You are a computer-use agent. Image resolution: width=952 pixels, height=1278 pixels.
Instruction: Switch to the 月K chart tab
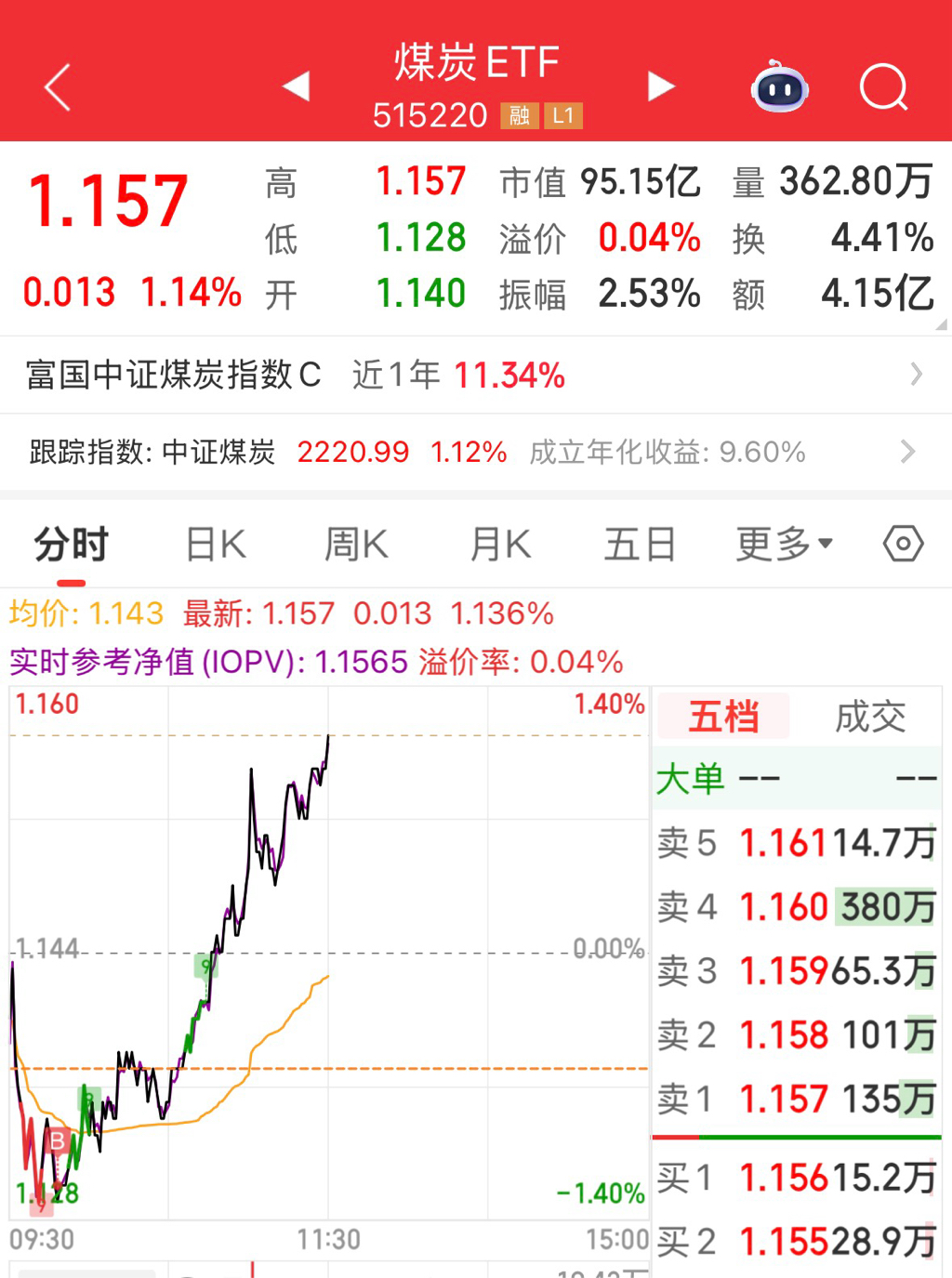tap(500, 544)
